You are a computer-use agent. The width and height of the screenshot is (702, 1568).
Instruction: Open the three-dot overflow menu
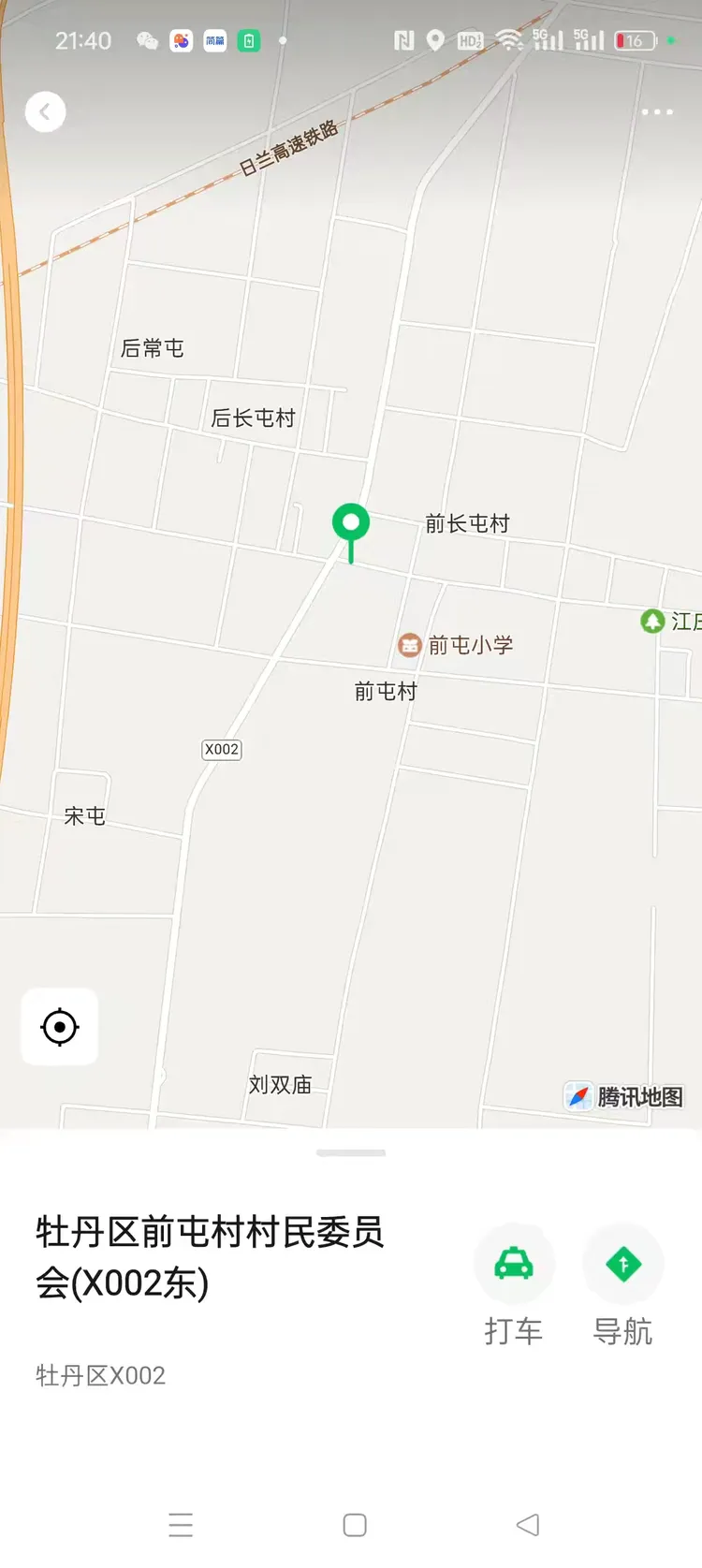[x=656, y=112]
